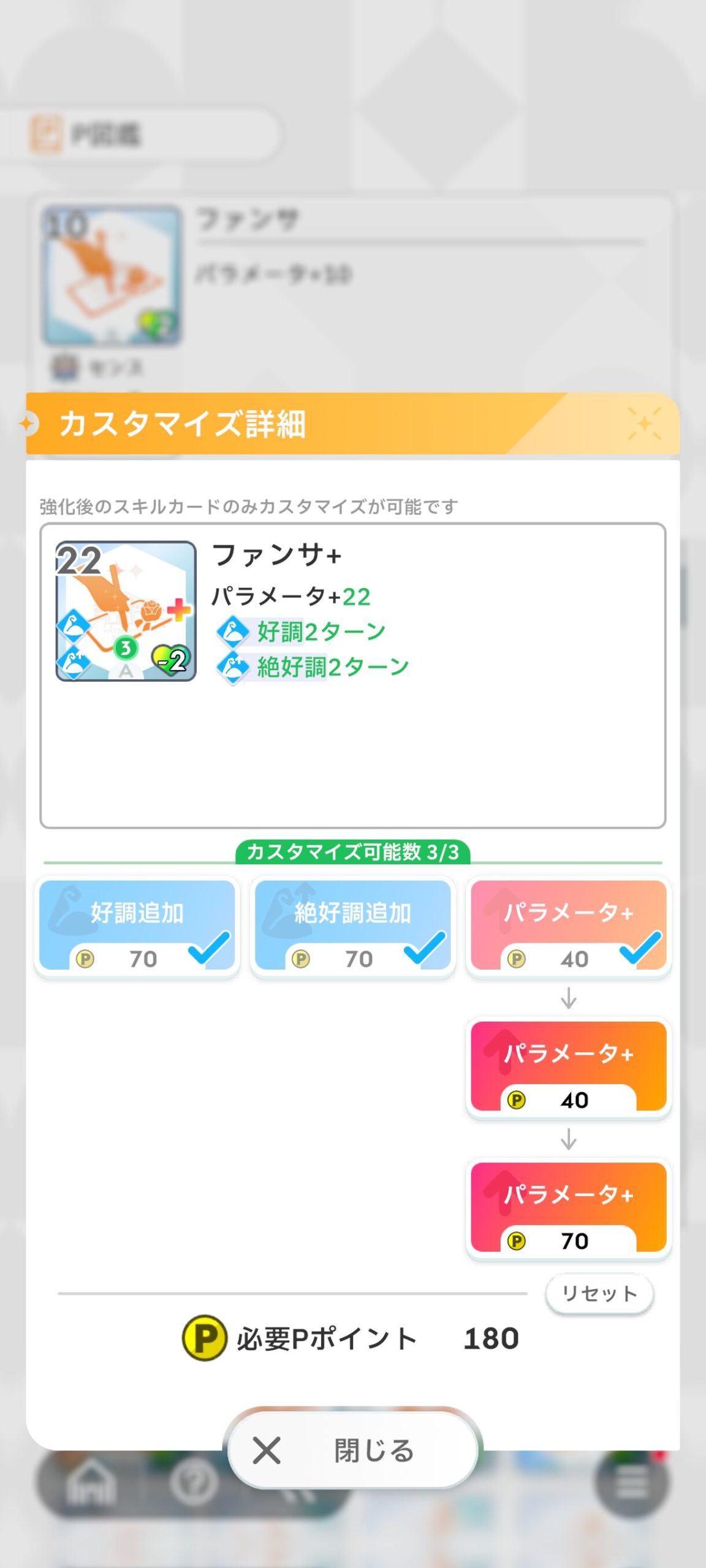Deselect the checked パラメータ+ 40 option
The width and height of the screenshot is (706, 1568).
569,925
